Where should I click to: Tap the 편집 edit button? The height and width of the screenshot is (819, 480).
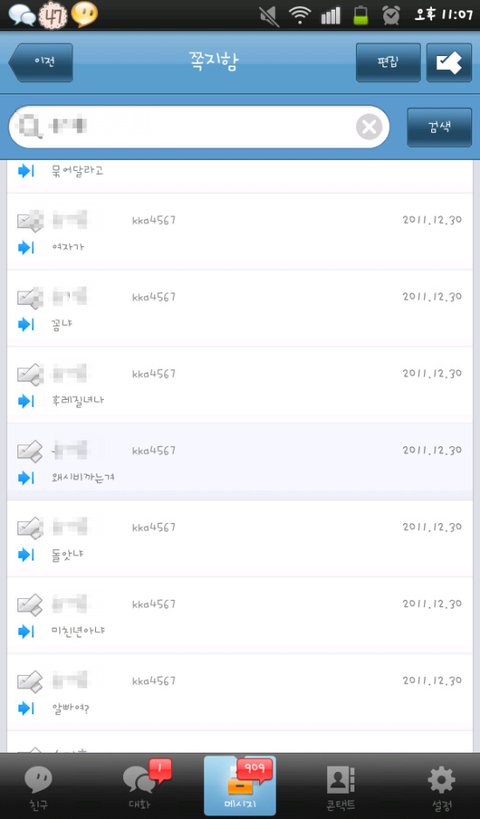click(x=388, y=62)
